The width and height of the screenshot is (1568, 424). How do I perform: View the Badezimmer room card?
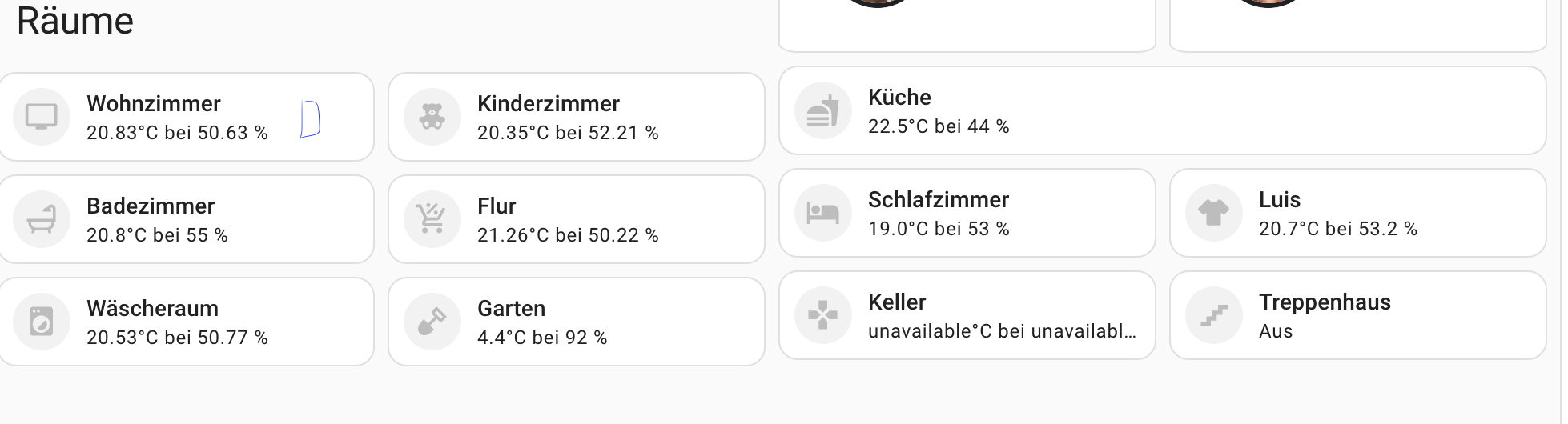pyautogui.click(x=186, y=220)
